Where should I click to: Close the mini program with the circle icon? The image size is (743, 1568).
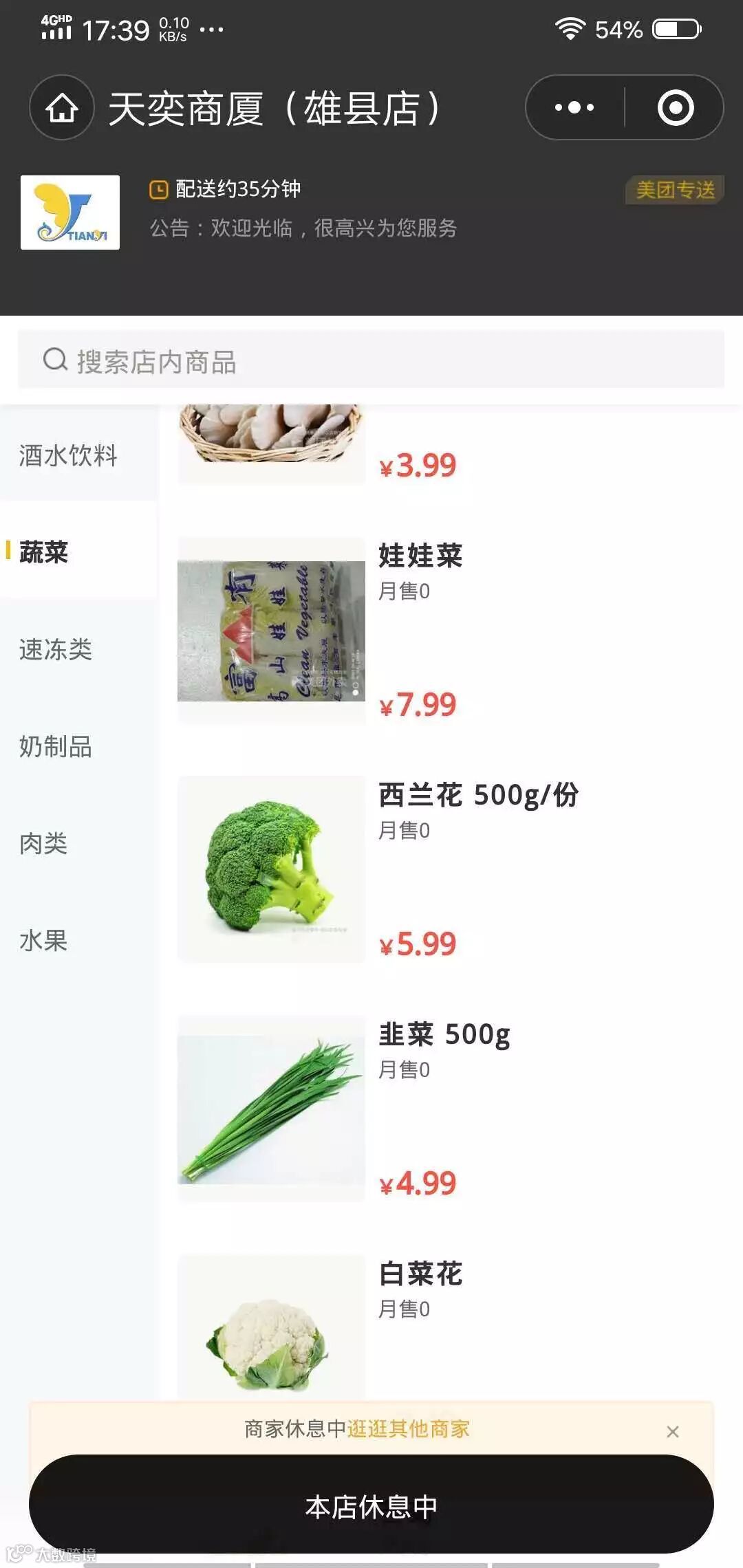point(675,108)
